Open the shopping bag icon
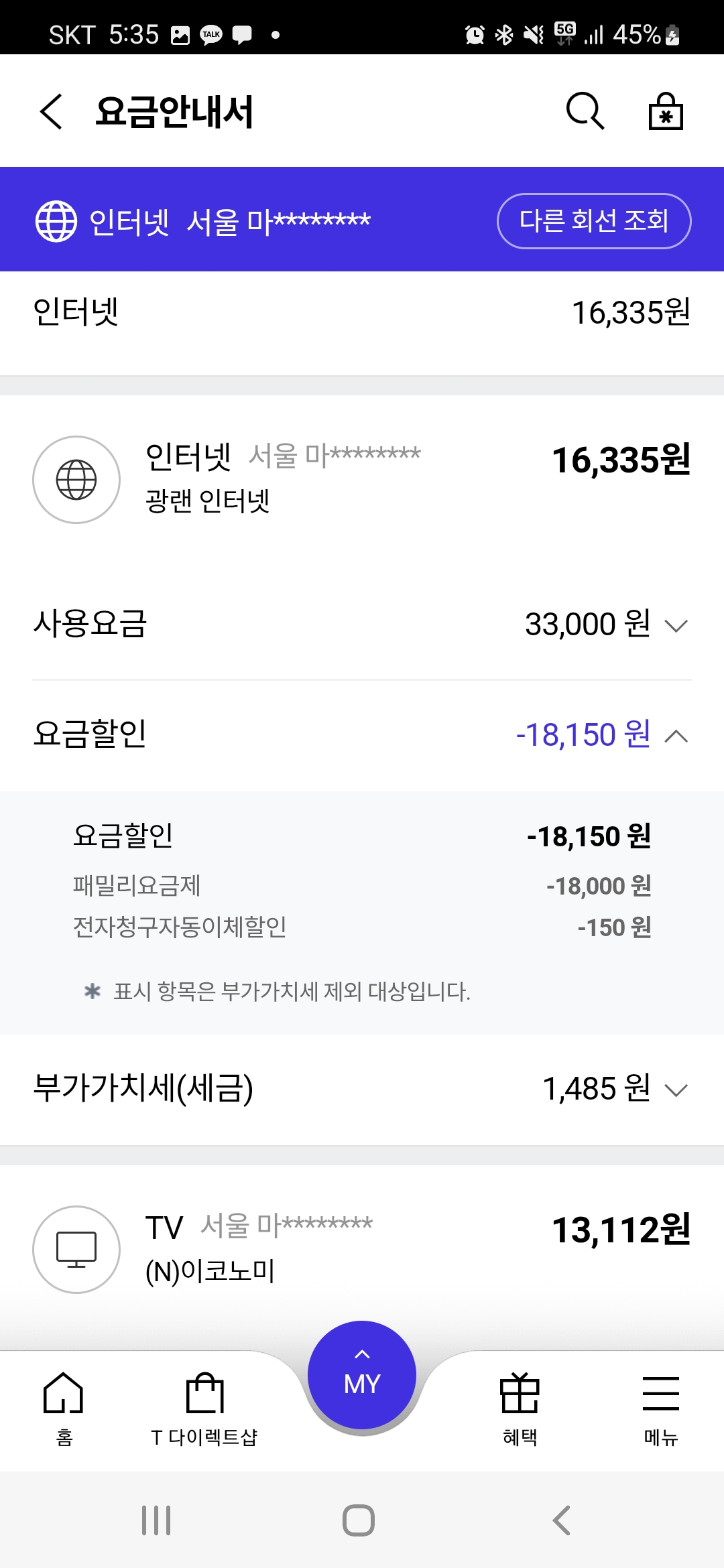The image size is (724, 1568). [x=666, y=111]
